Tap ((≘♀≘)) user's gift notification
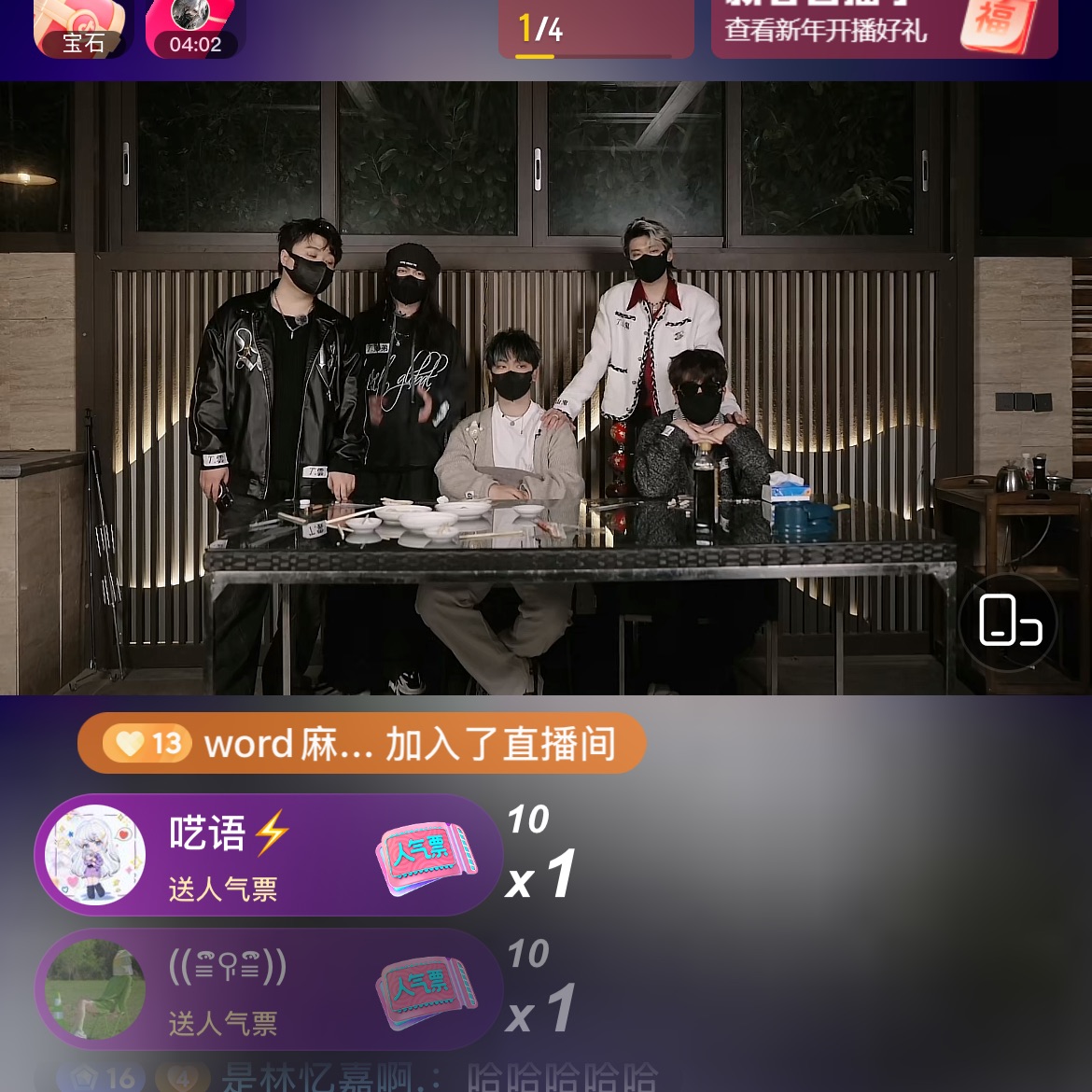 269,989
